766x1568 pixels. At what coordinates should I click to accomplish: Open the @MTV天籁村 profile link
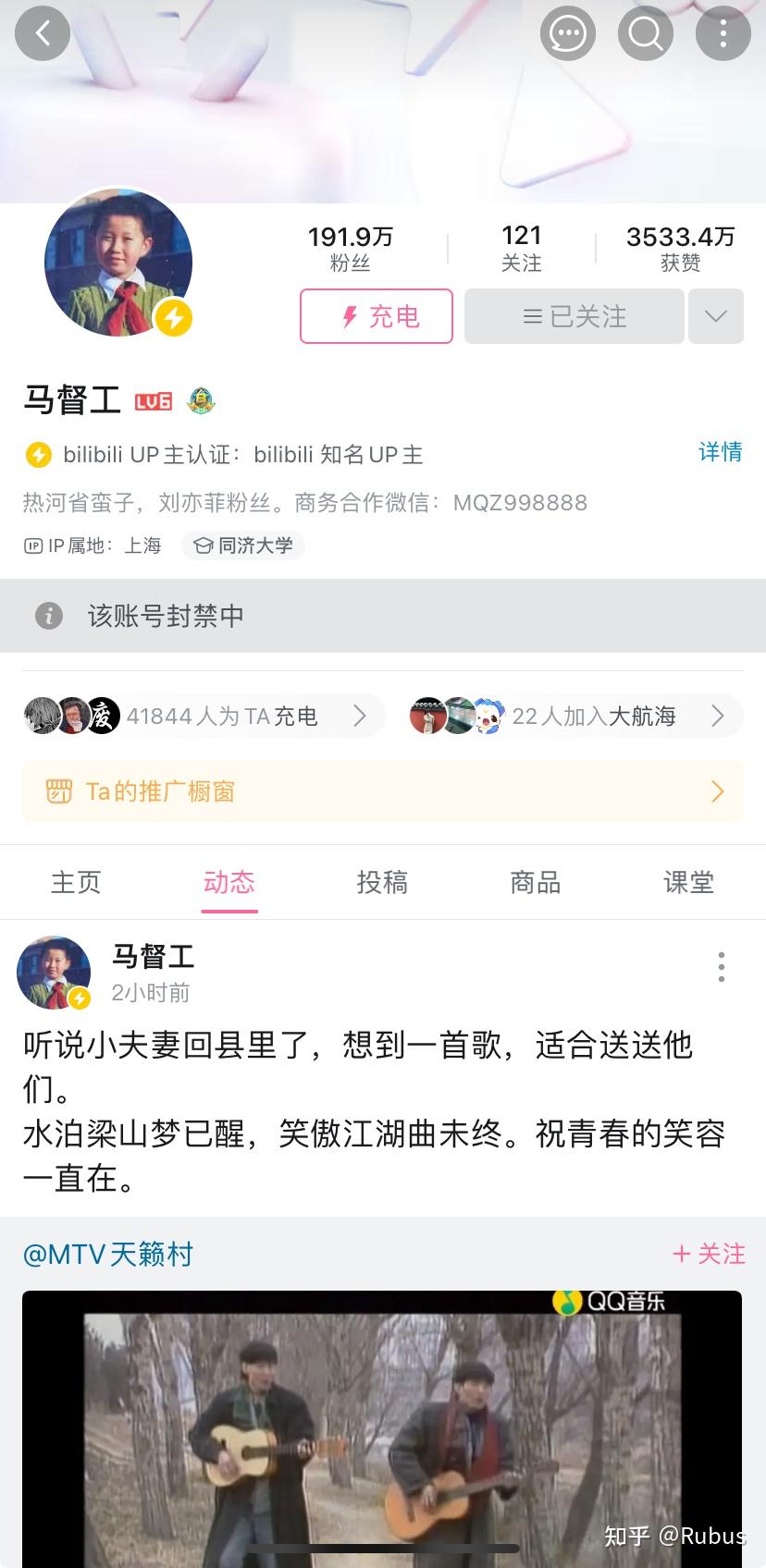(x=107, y=1255)
